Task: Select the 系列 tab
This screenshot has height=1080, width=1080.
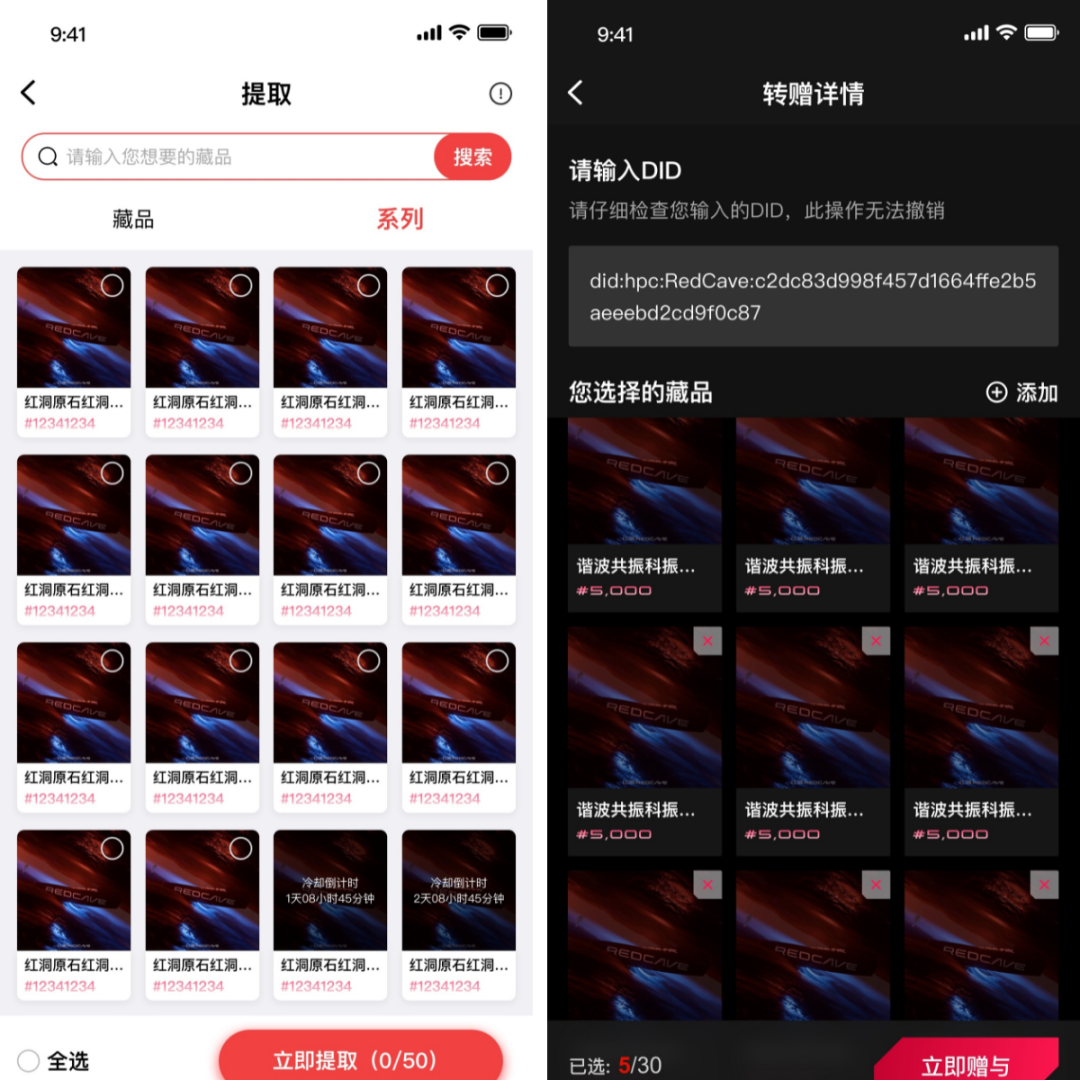Action: 399,219
